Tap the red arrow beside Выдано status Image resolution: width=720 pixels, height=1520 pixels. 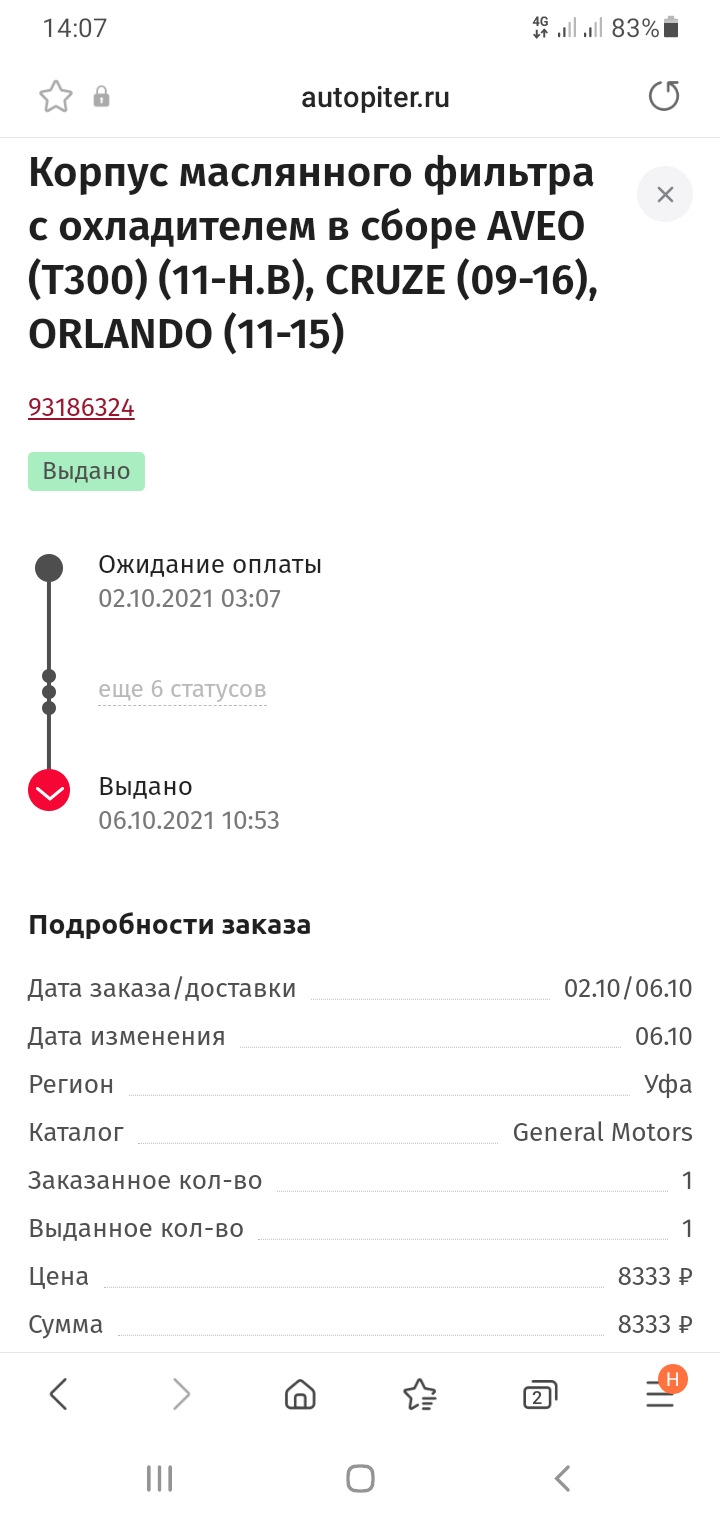[49, 791]
